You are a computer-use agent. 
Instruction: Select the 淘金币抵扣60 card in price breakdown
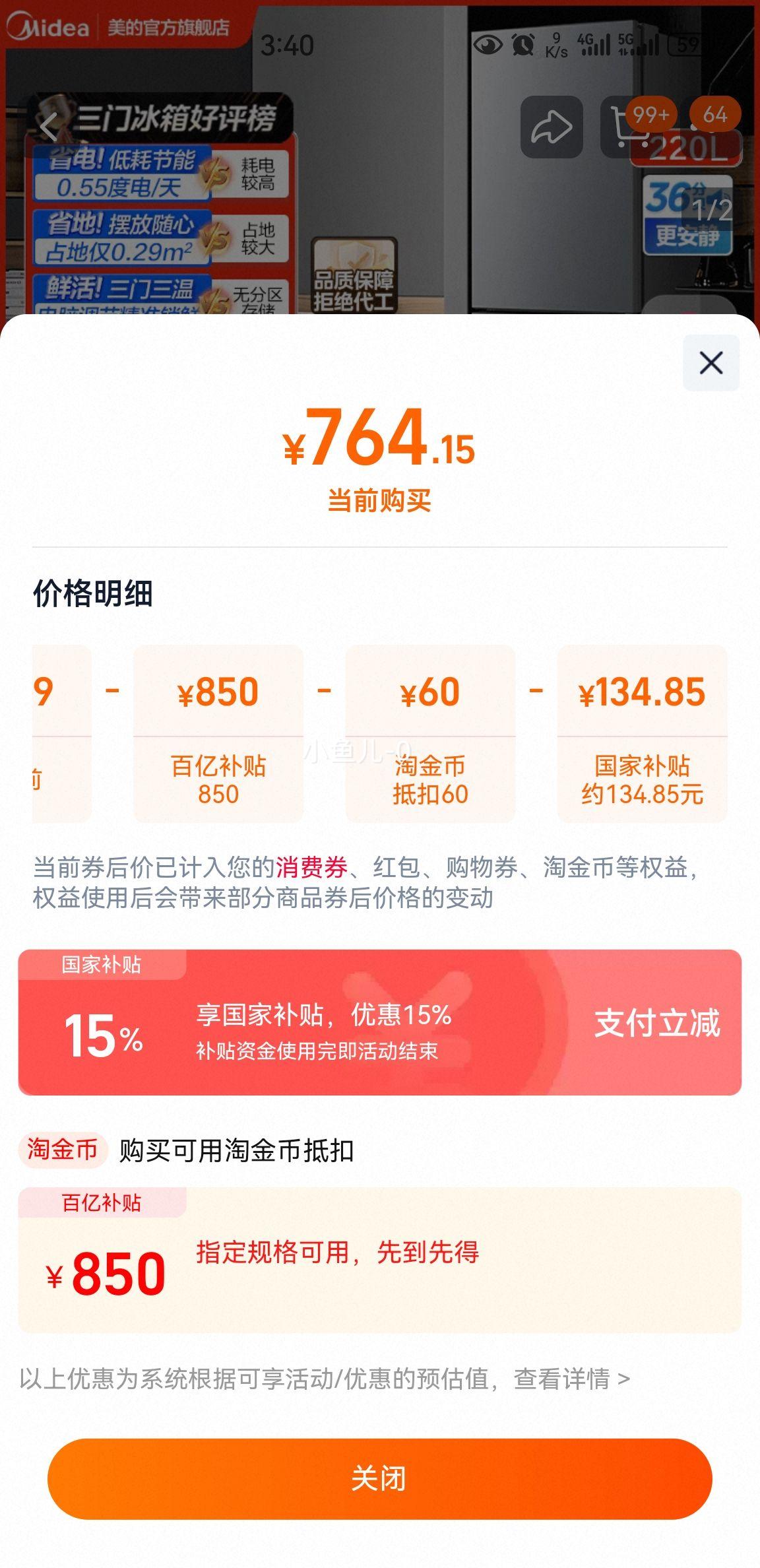431,733
